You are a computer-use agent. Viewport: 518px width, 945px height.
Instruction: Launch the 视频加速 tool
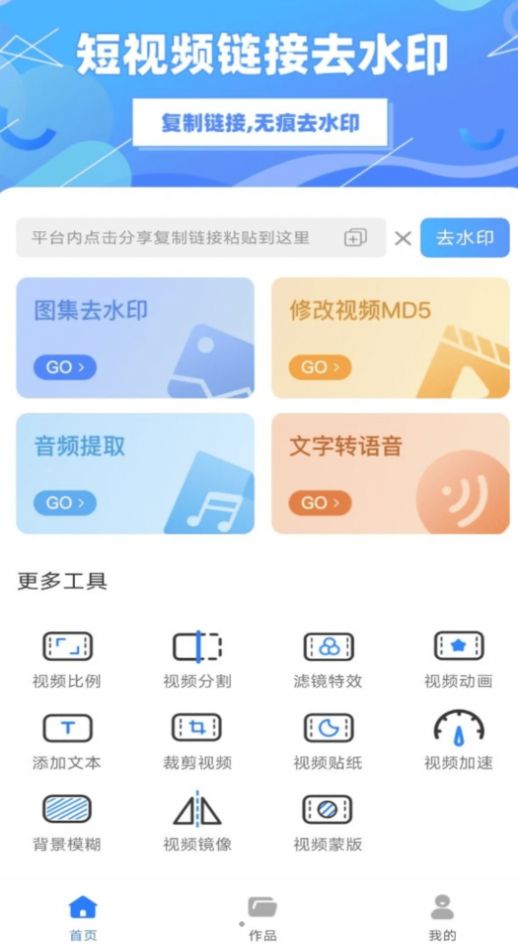(458, 741)
